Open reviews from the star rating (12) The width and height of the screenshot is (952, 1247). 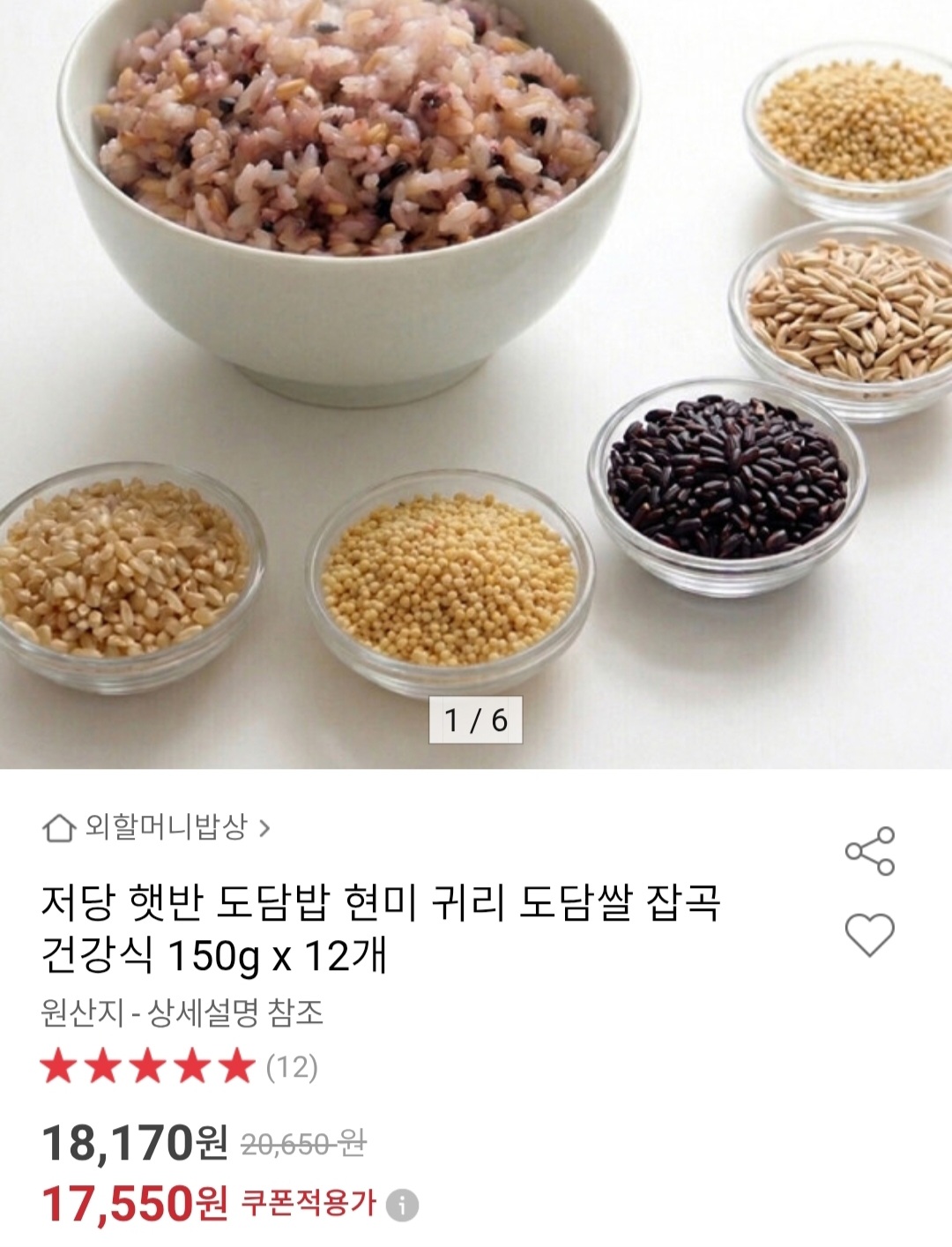tap(179, 1067)
